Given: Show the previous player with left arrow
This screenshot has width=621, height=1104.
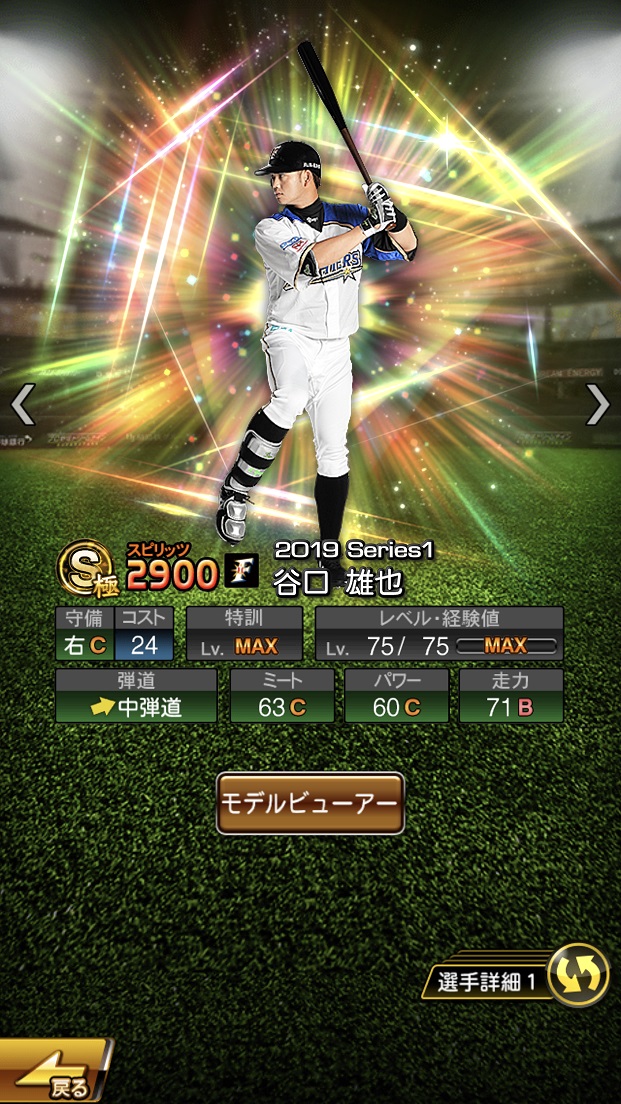Looking at the screenshot, I should pyautogui.click(x=22, y=404).
